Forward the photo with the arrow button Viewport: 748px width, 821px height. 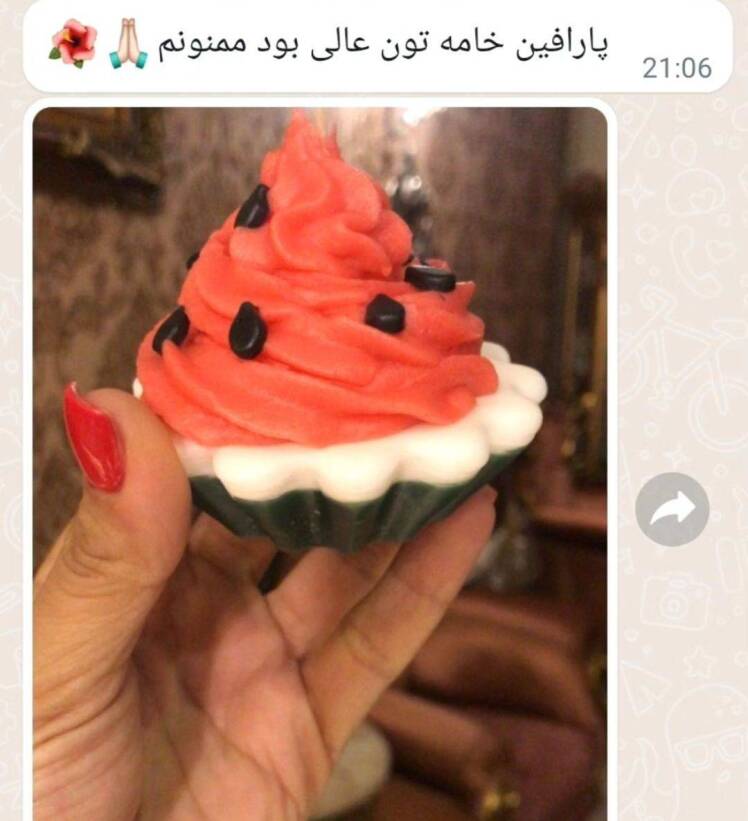[672, 510]
